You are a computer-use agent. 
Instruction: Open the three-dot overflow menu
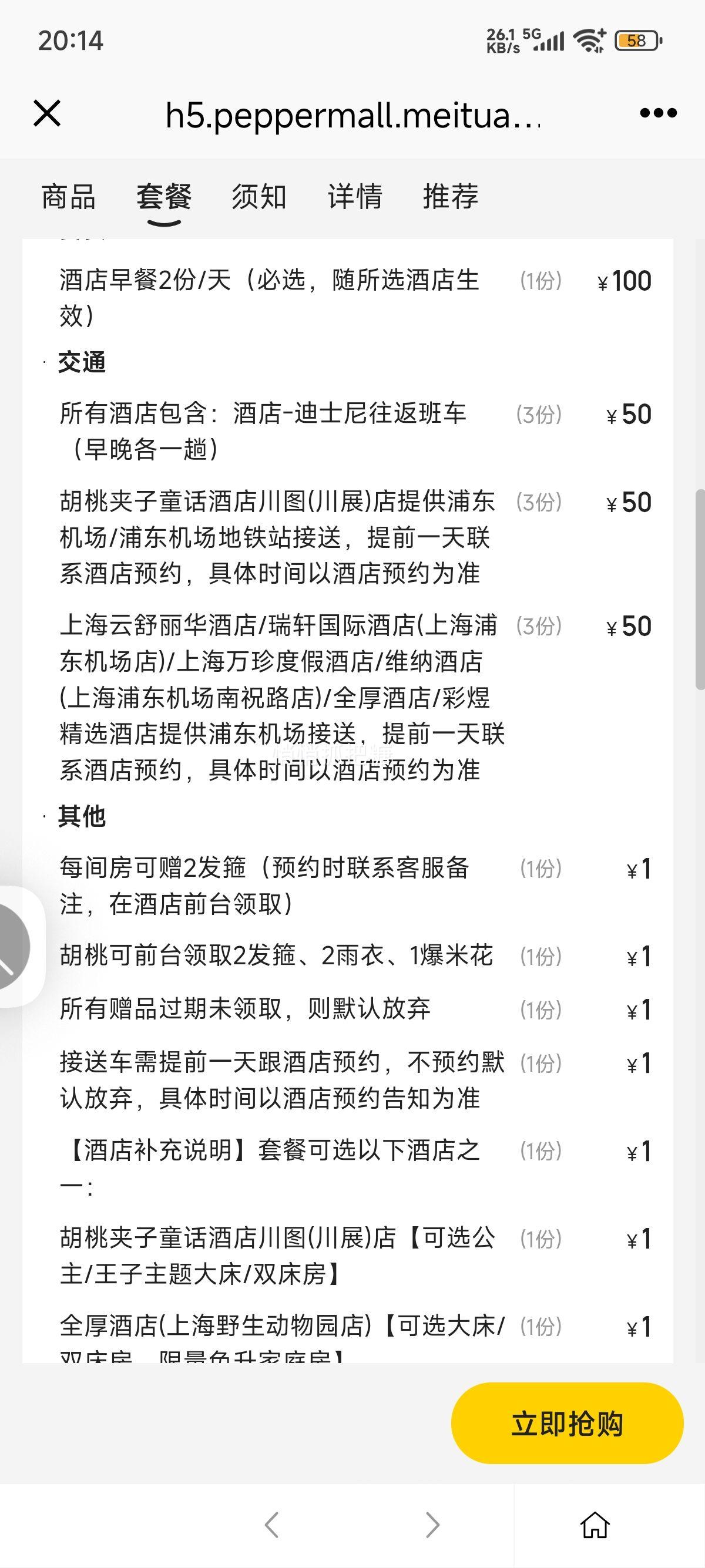(658, 113)
